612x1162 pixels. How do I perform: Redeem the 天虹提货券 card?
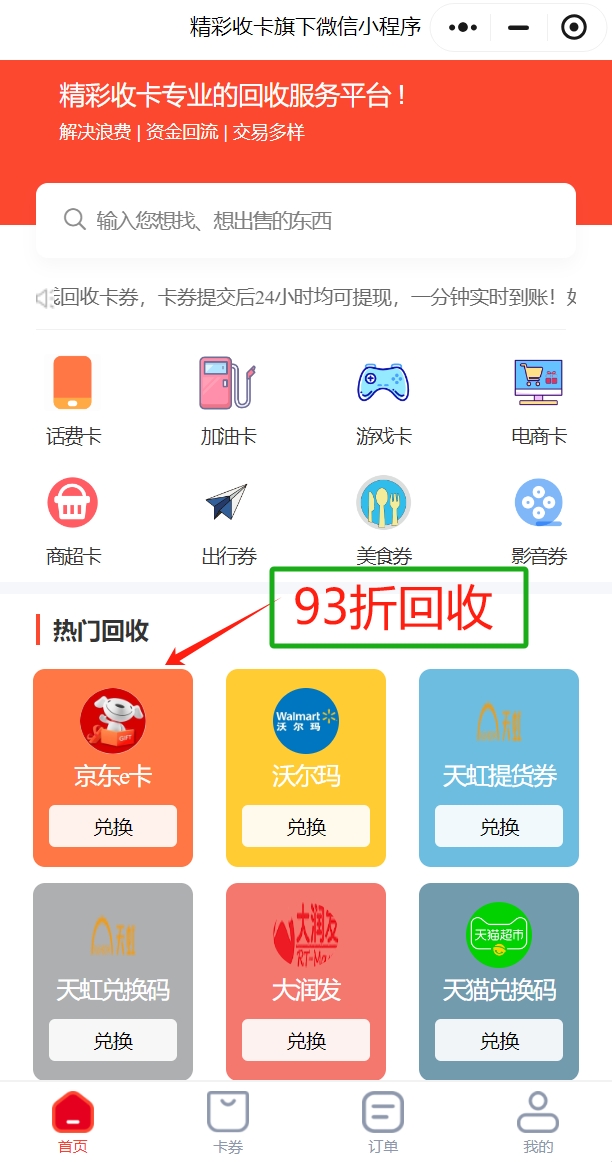tap(499, 827)
